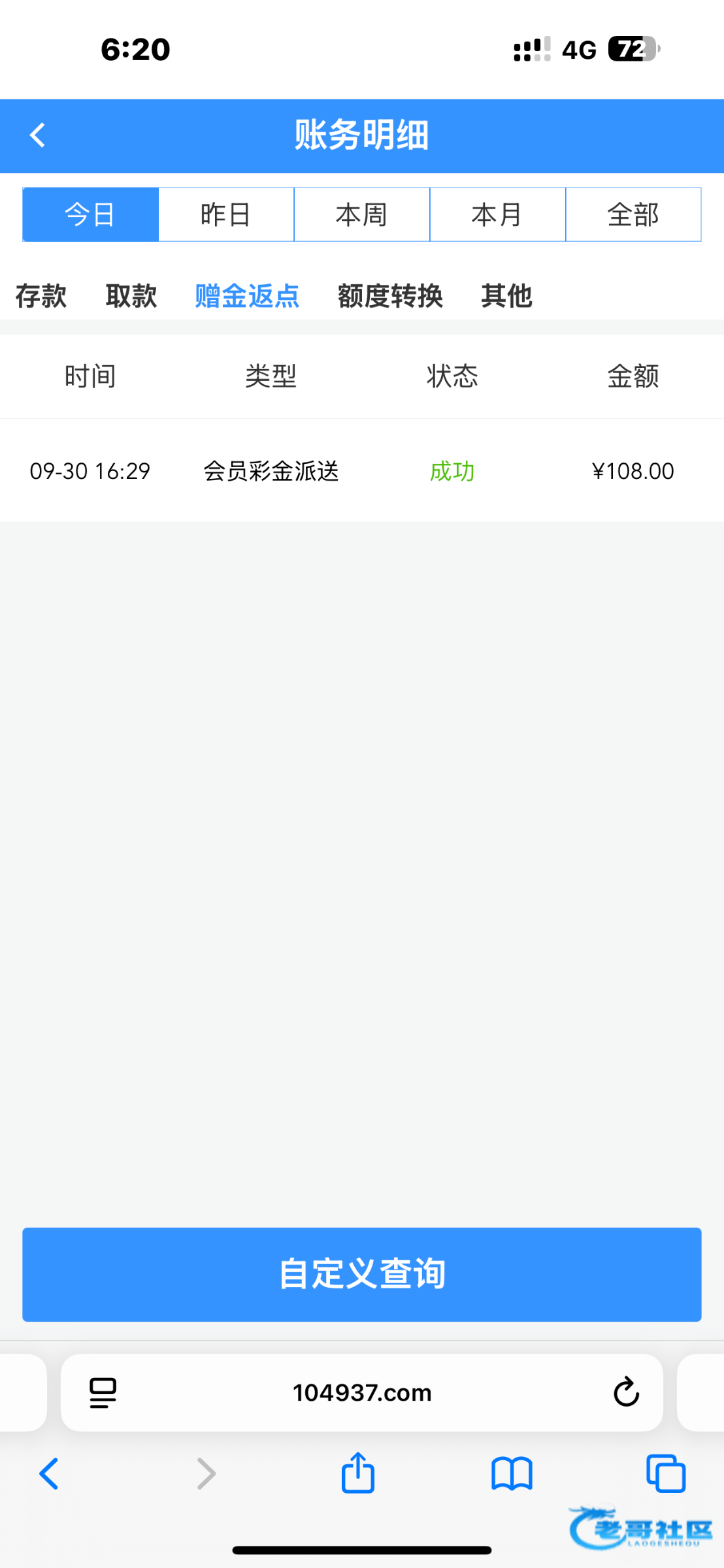This screenshot has height=1568, width=724.
Task: Tap the 104937.com address bar
Action: [x=362, y=1392]
